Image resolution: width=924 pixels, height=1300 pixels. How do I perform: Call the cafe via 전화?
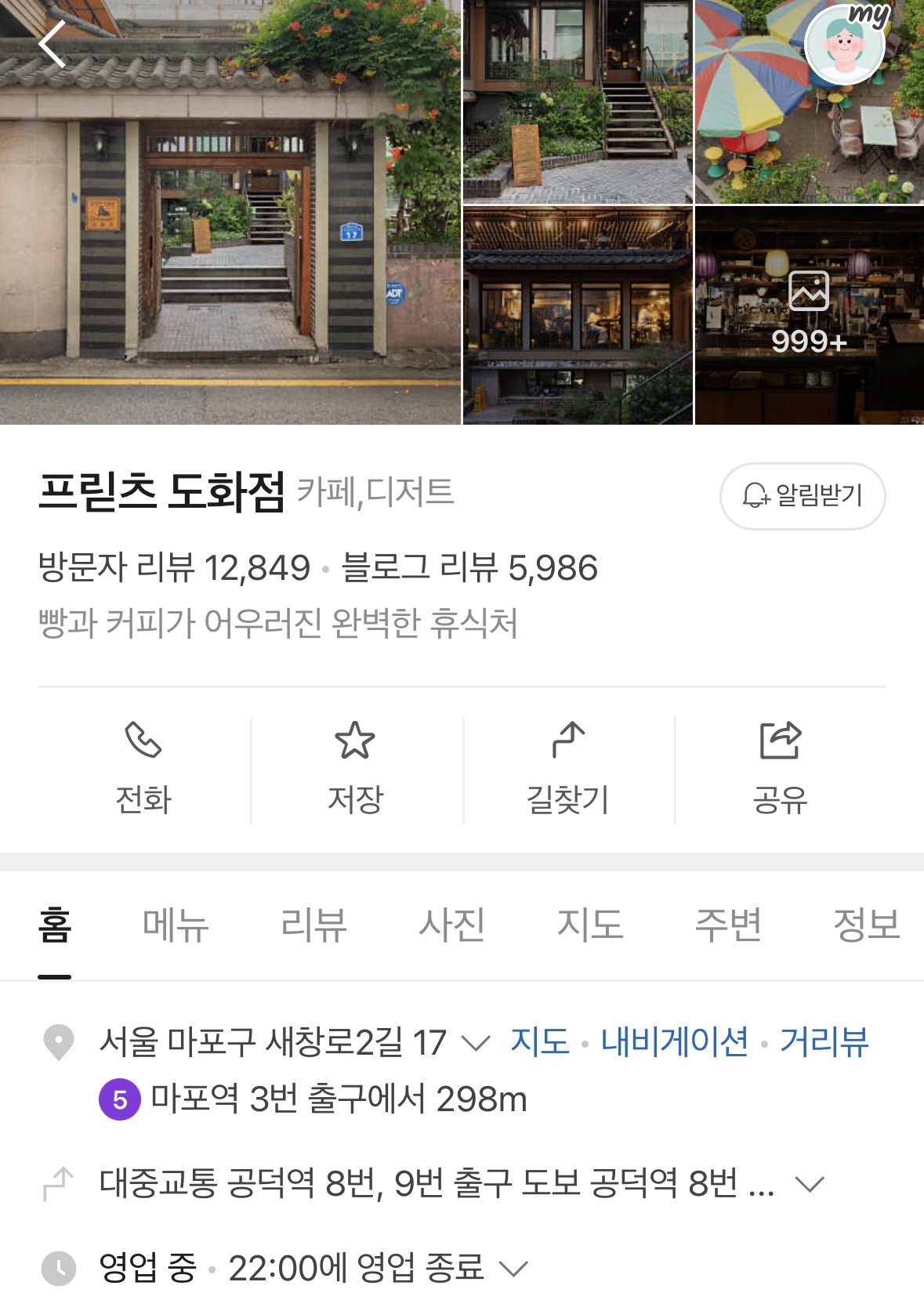pyautogui.click(x=143, y=769)
